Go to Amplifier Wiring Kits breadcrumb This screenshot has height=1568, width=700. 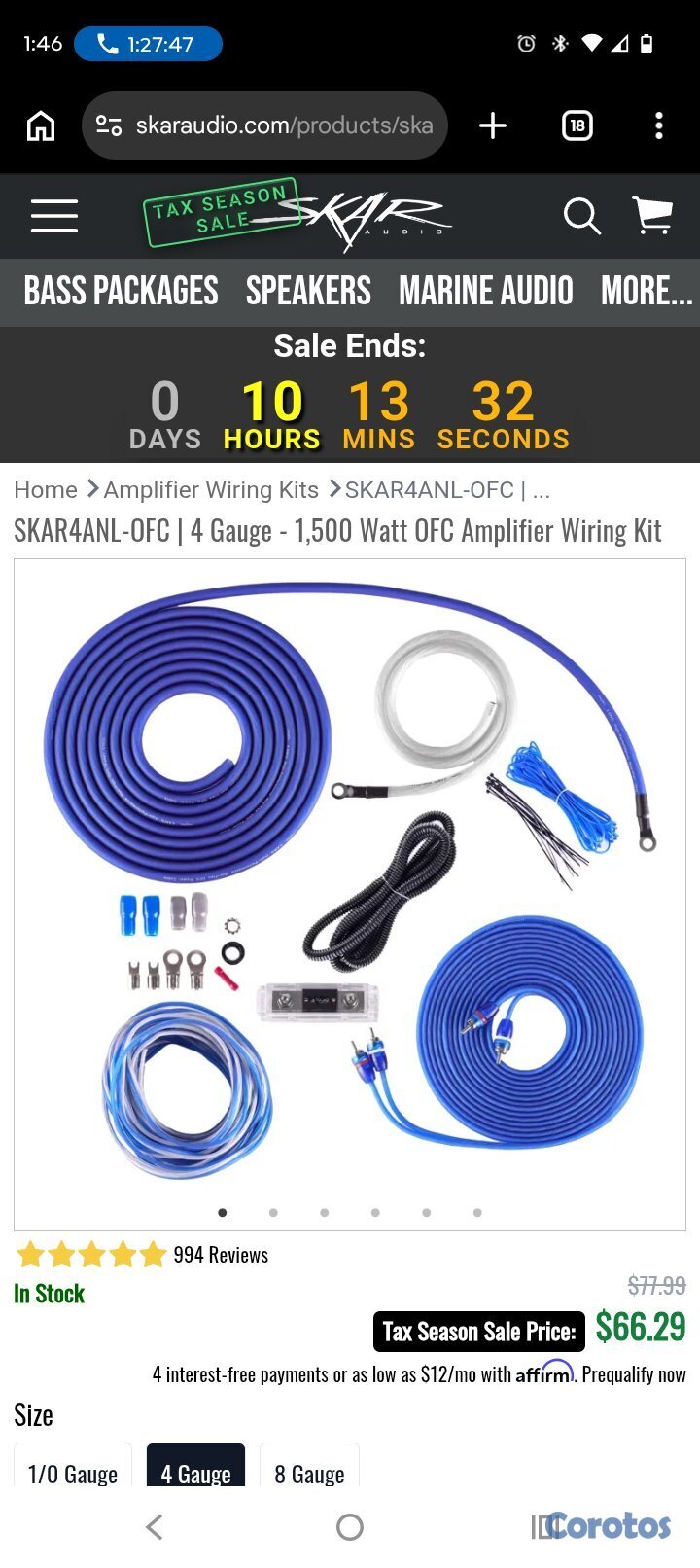point(211,490)
